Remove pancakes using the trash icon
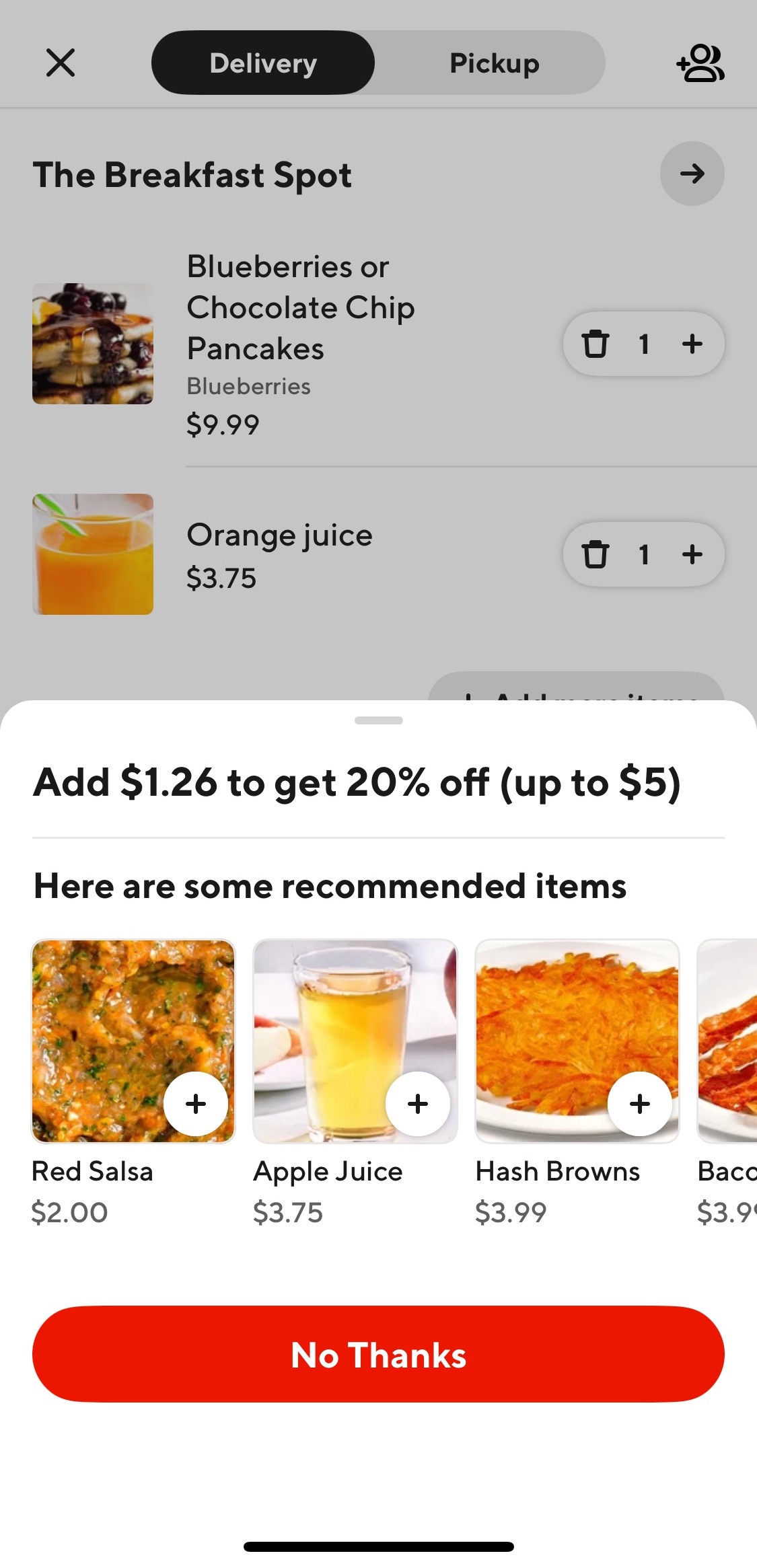This screenshot has width=757, height=1568. (x=596, y=344)
